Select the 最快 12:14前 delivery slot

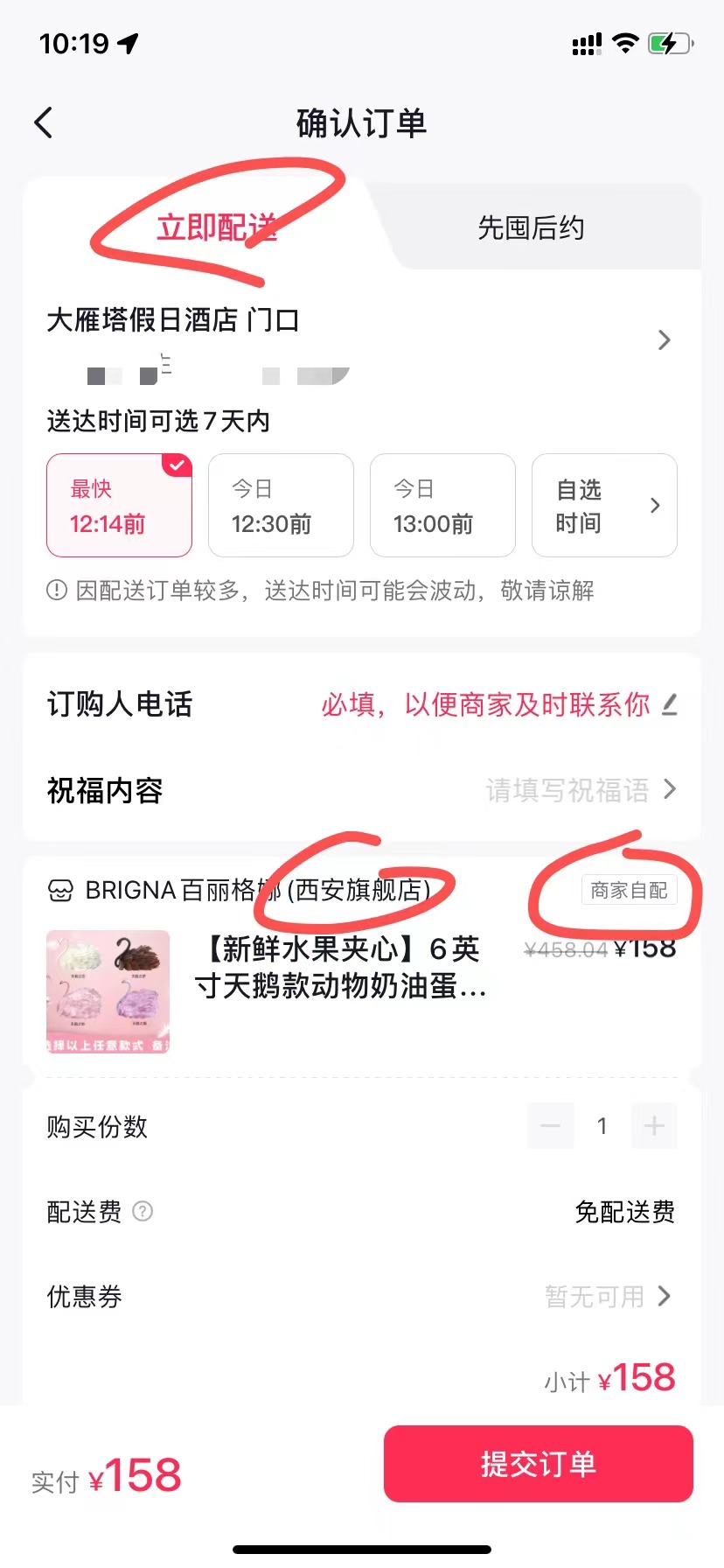(x=119, y=506)
